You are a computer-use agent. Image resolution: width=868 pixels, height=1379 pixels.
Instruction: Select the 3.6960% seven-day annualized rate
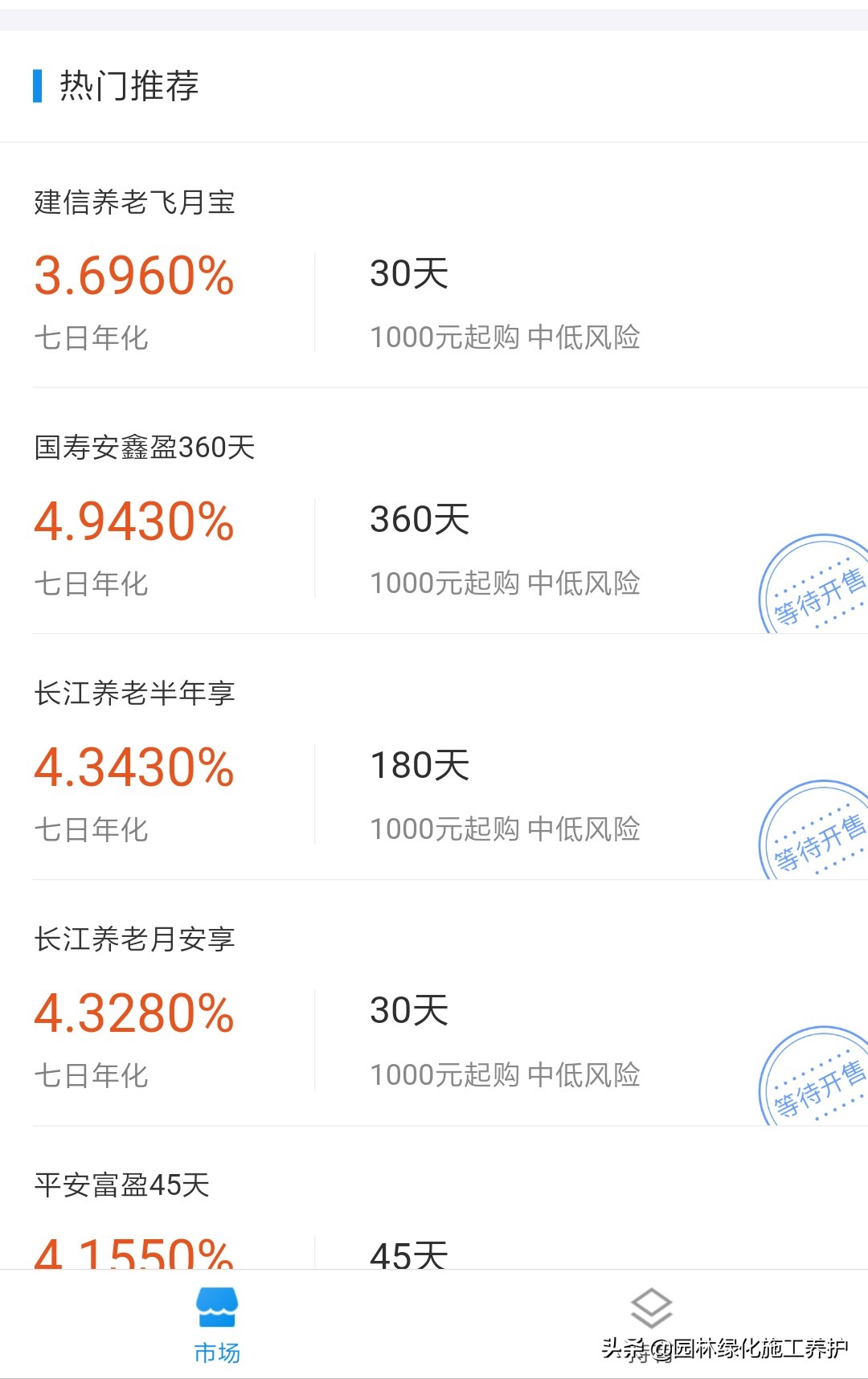tap(133, 277)
